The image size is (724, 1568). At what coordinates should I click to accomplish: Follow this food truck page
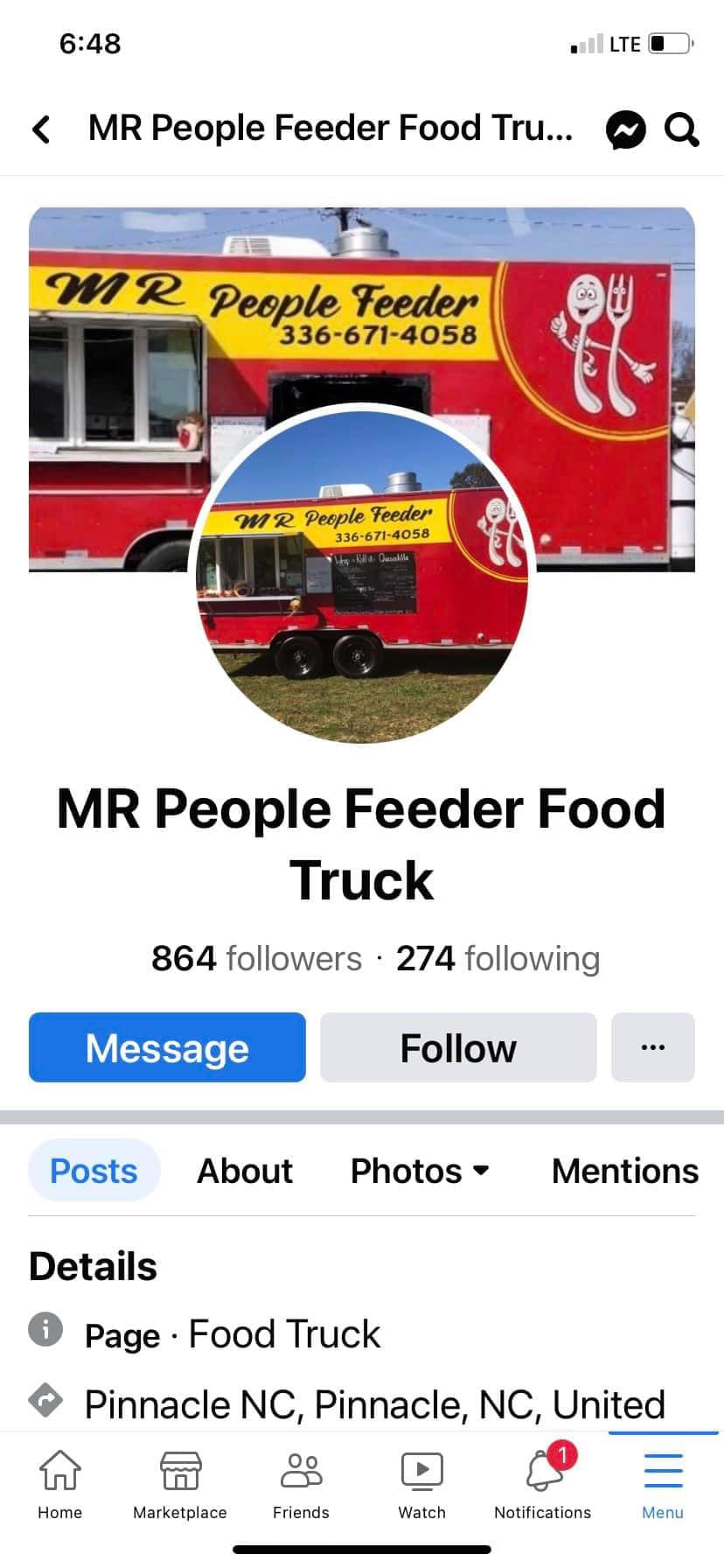(458, 1047)
